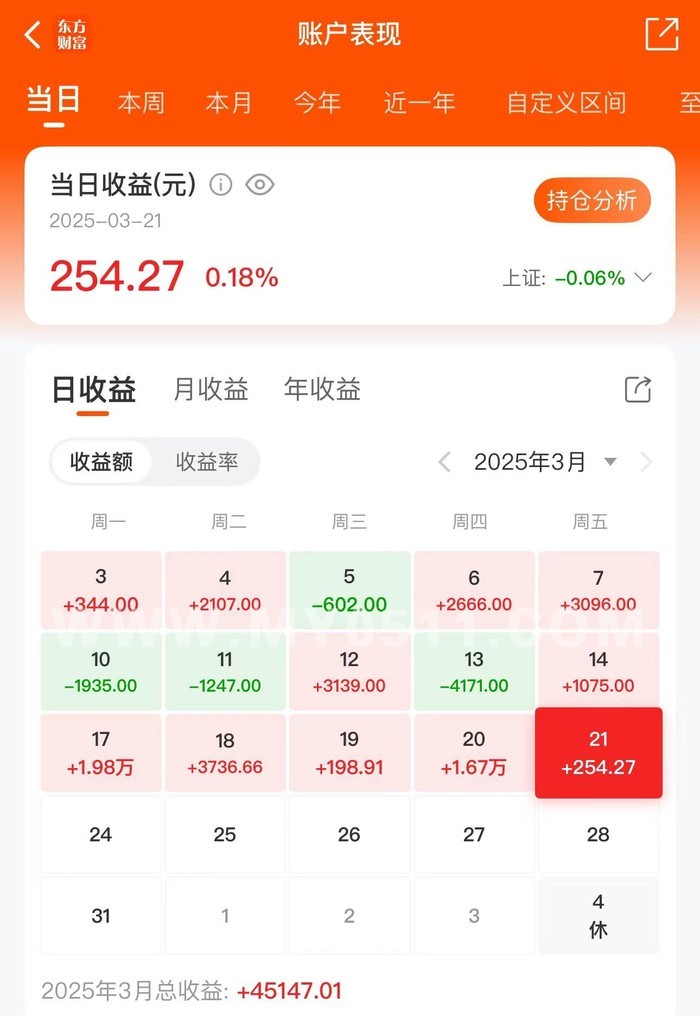The image size is (700, 1016).
Task: Choose the 自定义区间 tab
Action: click(x=566, y=103)
